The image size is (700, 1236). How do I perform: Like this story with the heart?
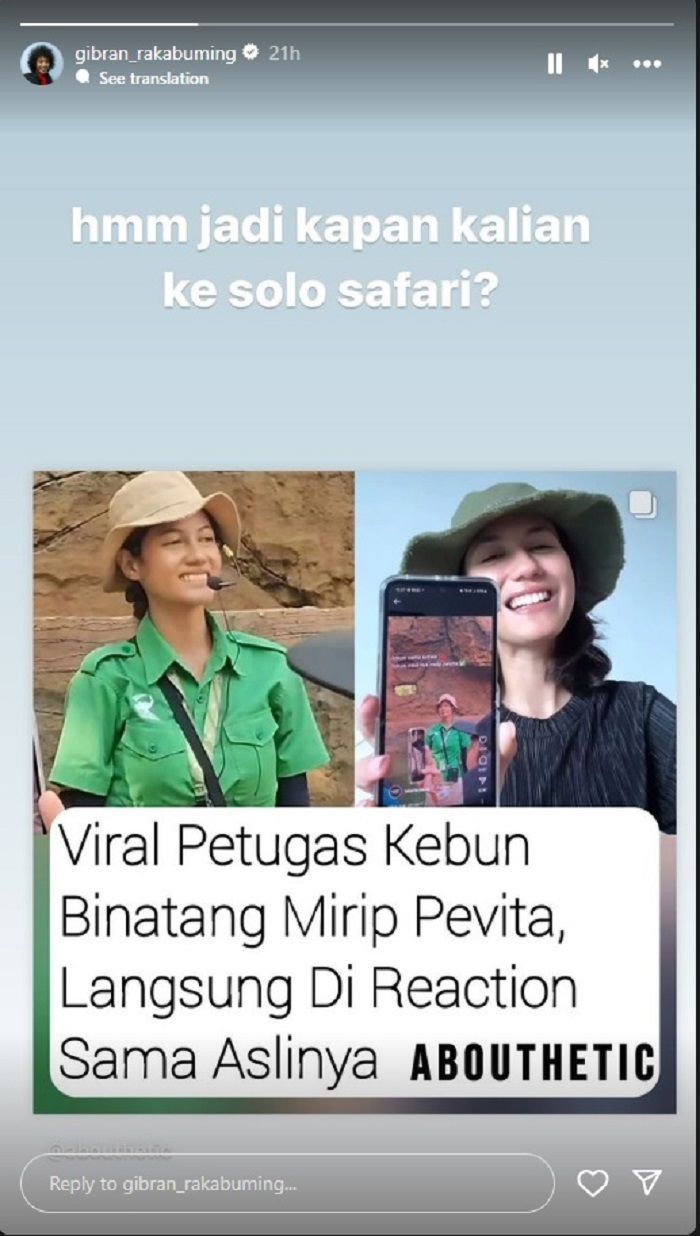pyautogui.click(x=593, y=1183)
